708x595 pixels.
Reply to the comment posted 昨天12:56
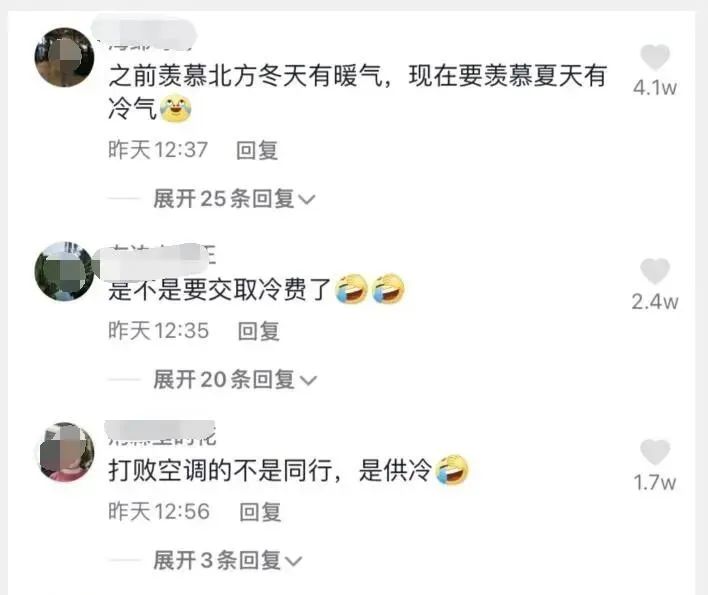pos(257,511)
